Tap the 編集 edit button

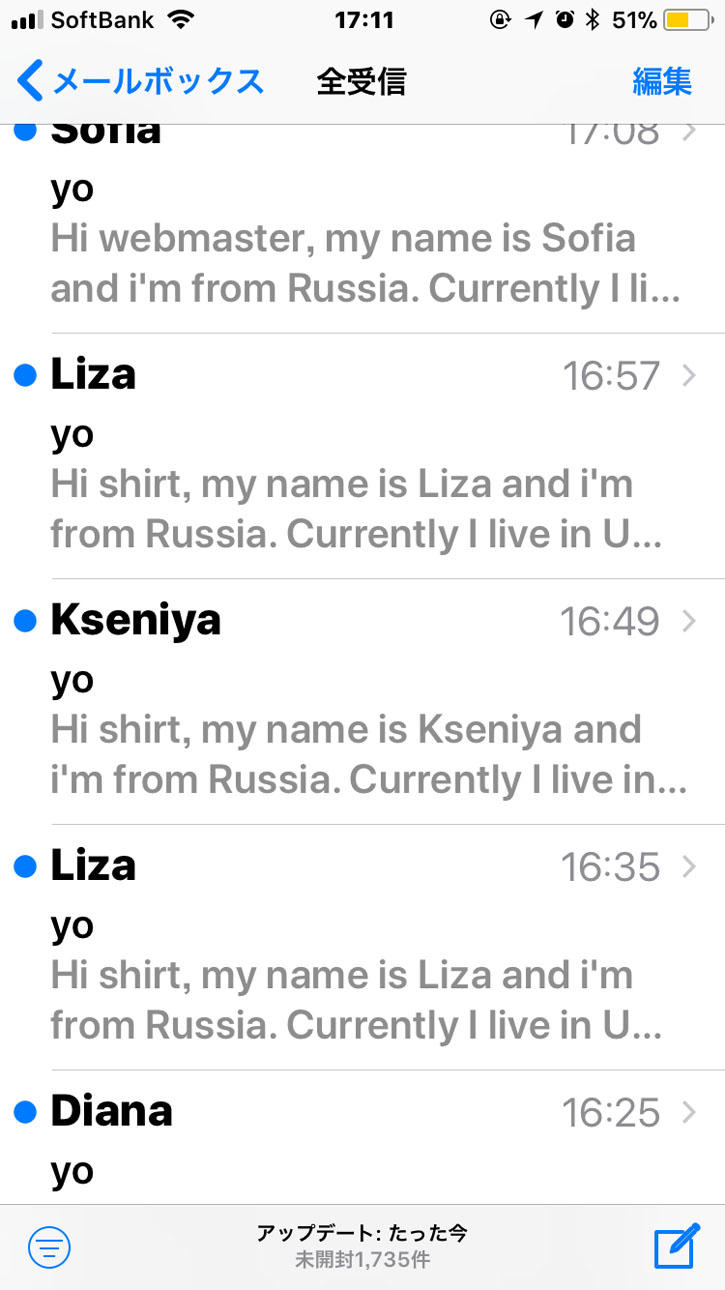pos(661,81)
